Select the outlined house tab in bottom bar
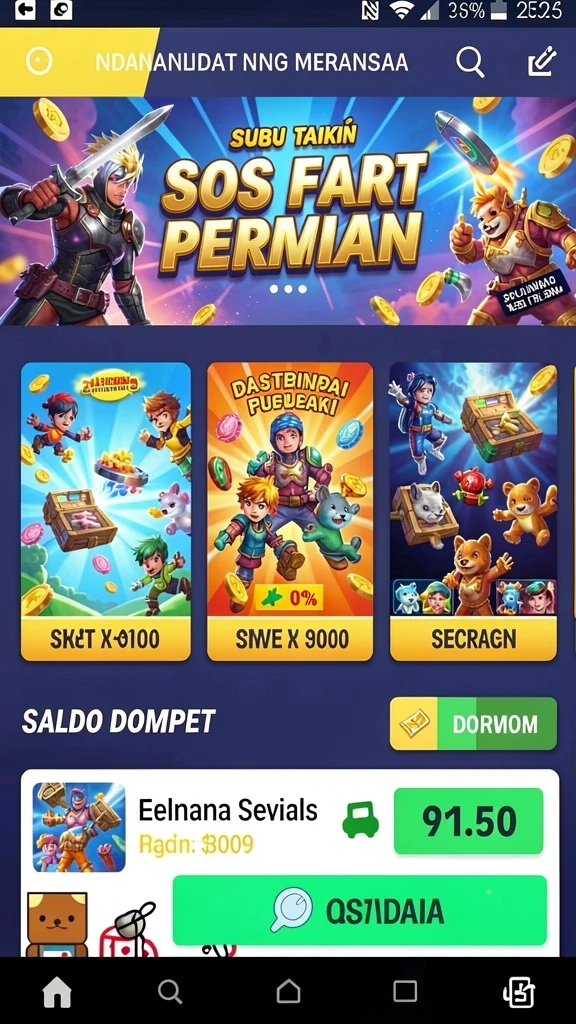Viewport: 576px width, 1024px height. tap(288, 991)
